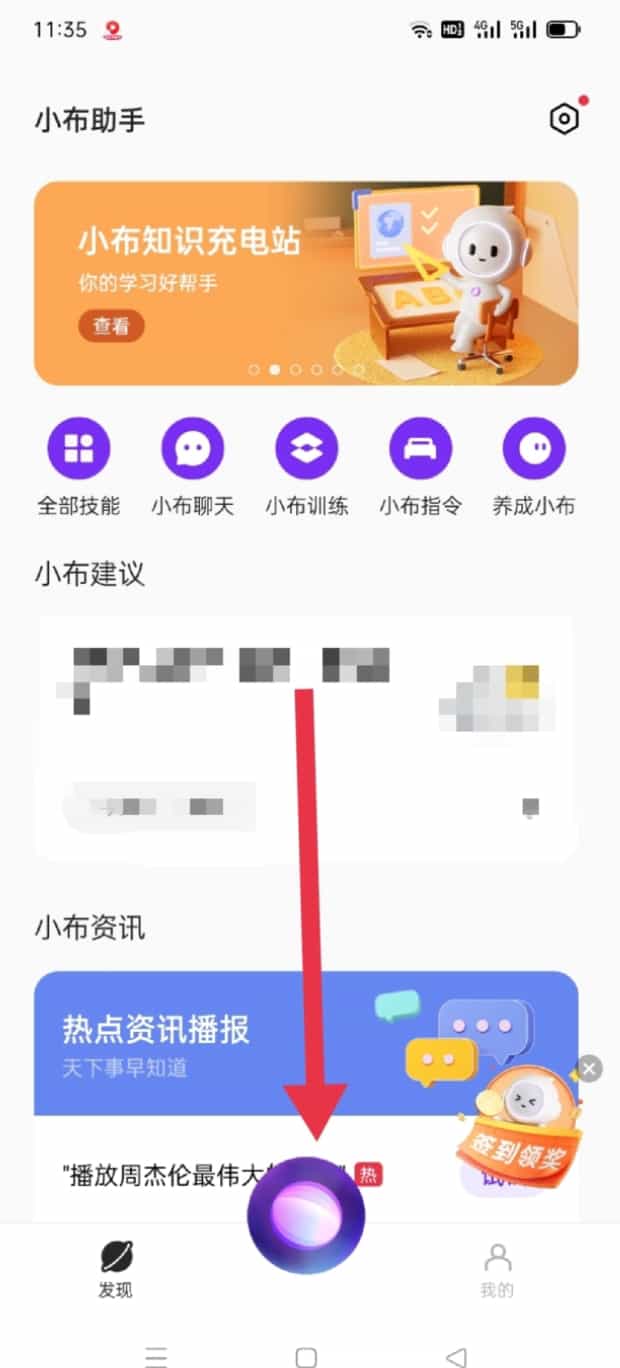Open 全部技能

79,448
